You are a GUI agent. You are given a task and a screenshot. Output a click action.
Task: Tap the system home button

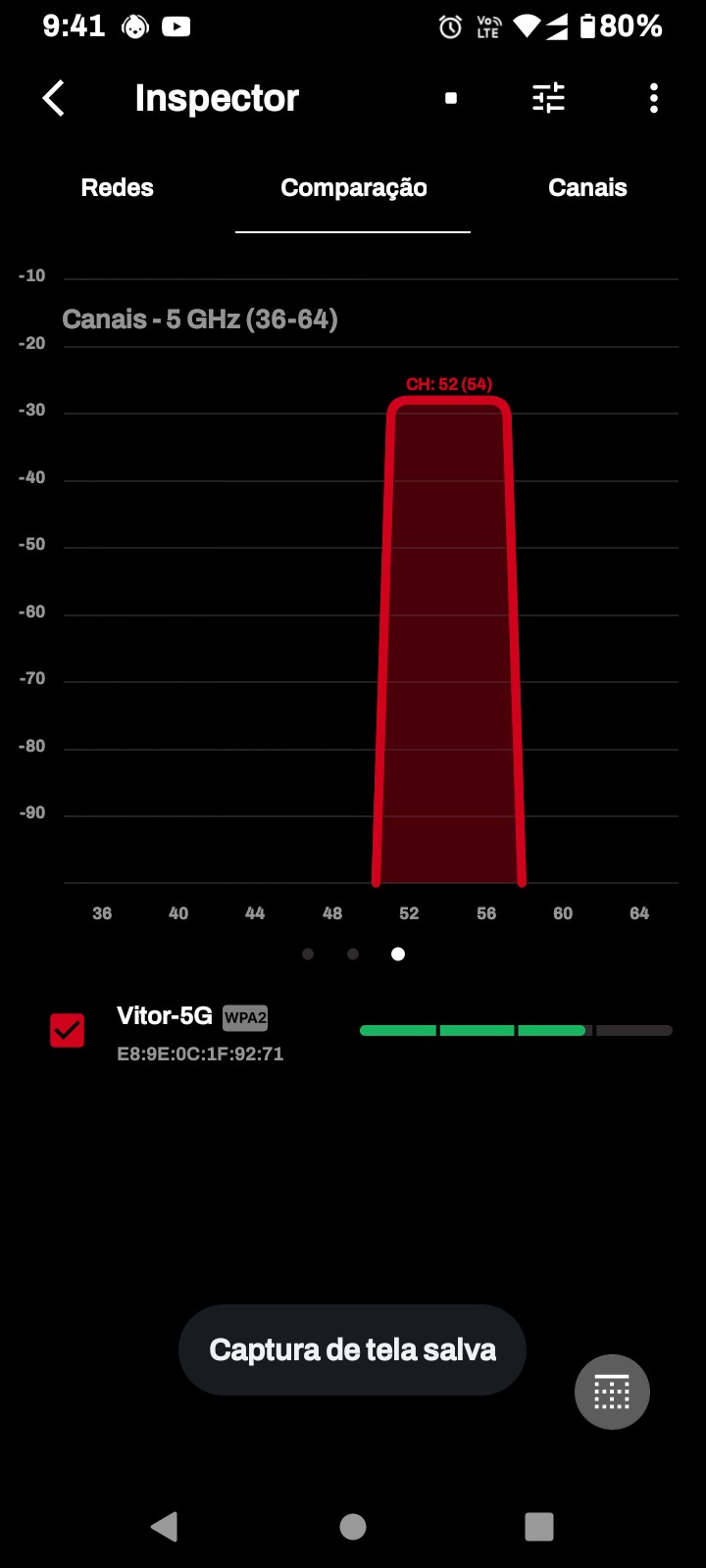click(353, 1526)
